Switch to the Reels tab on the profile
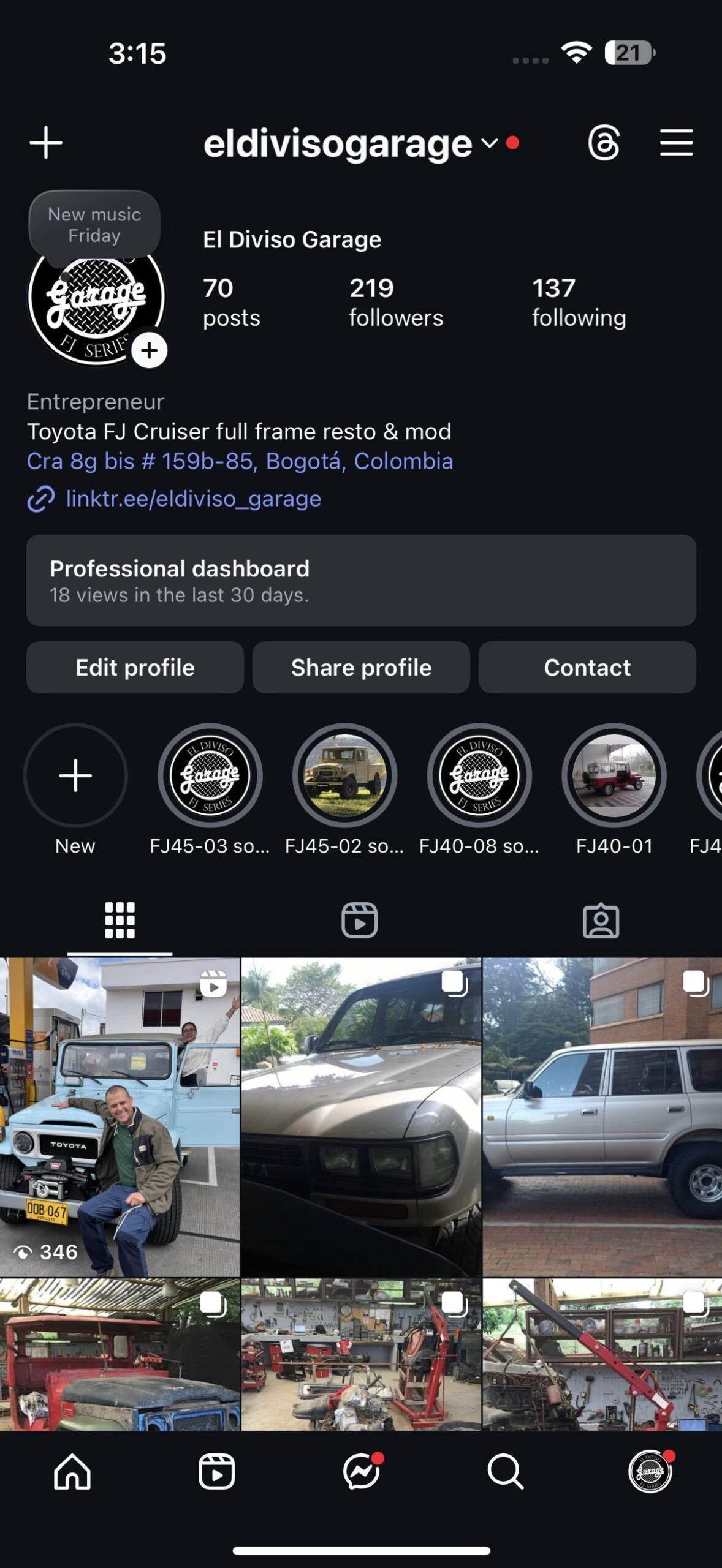722x1568 pixels. pyautogui.click(x=360, y=920)
